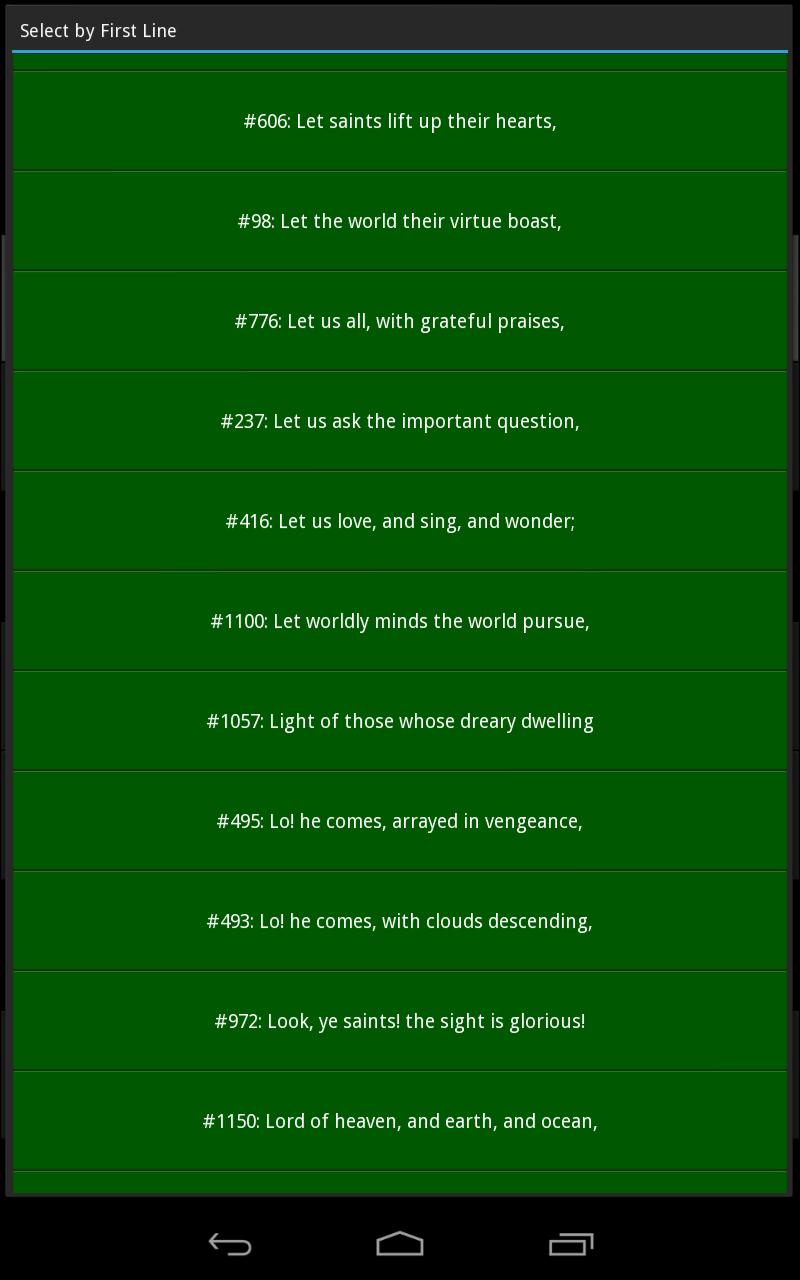Image resolution: width=800 pixels, height=1280 pixels.
Task: Select hymn #606 Let saints lift up their hearts
Action: (400, 121)
